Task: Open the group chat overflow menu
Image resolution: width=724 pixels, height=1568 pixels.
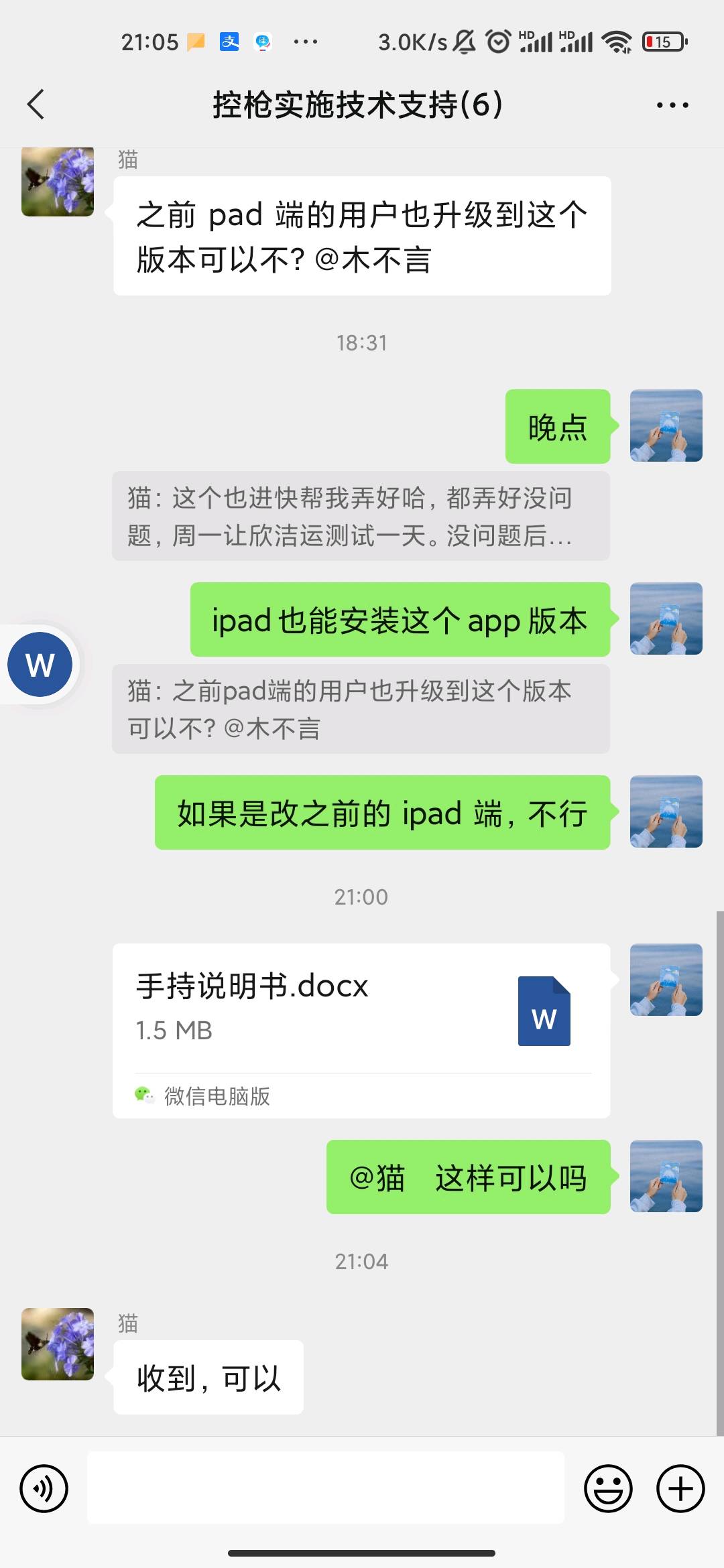Action: pyautogui.click(x=672, y=105)
